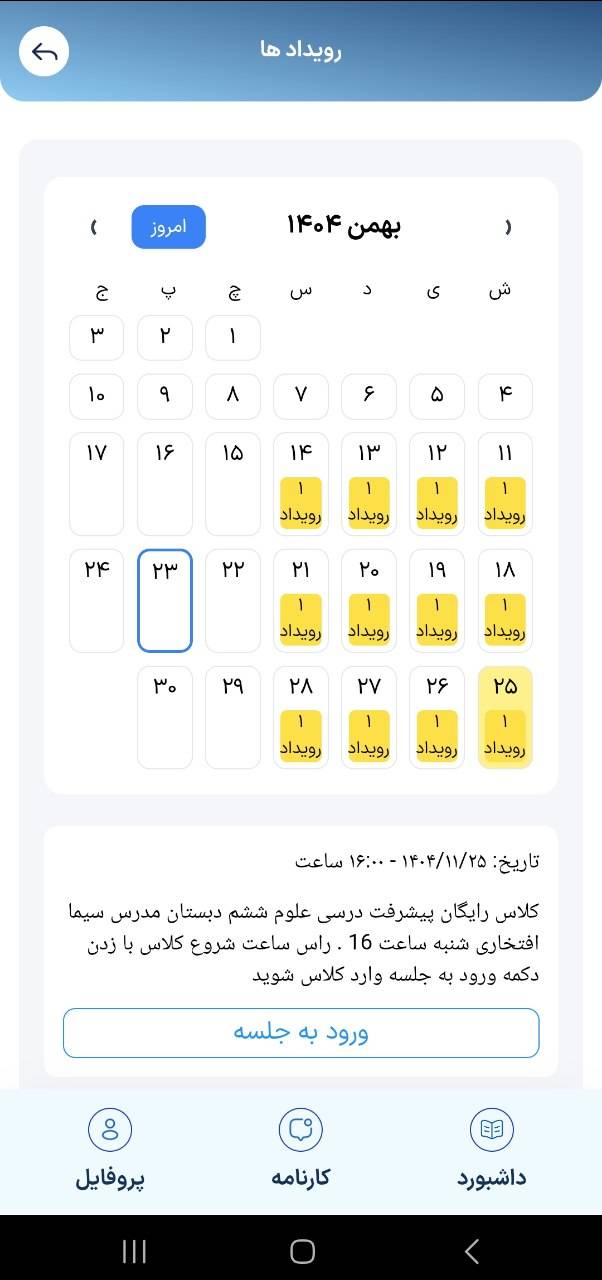
Task: Open the کارنامه tab
Action: (x=300, y=1152)
